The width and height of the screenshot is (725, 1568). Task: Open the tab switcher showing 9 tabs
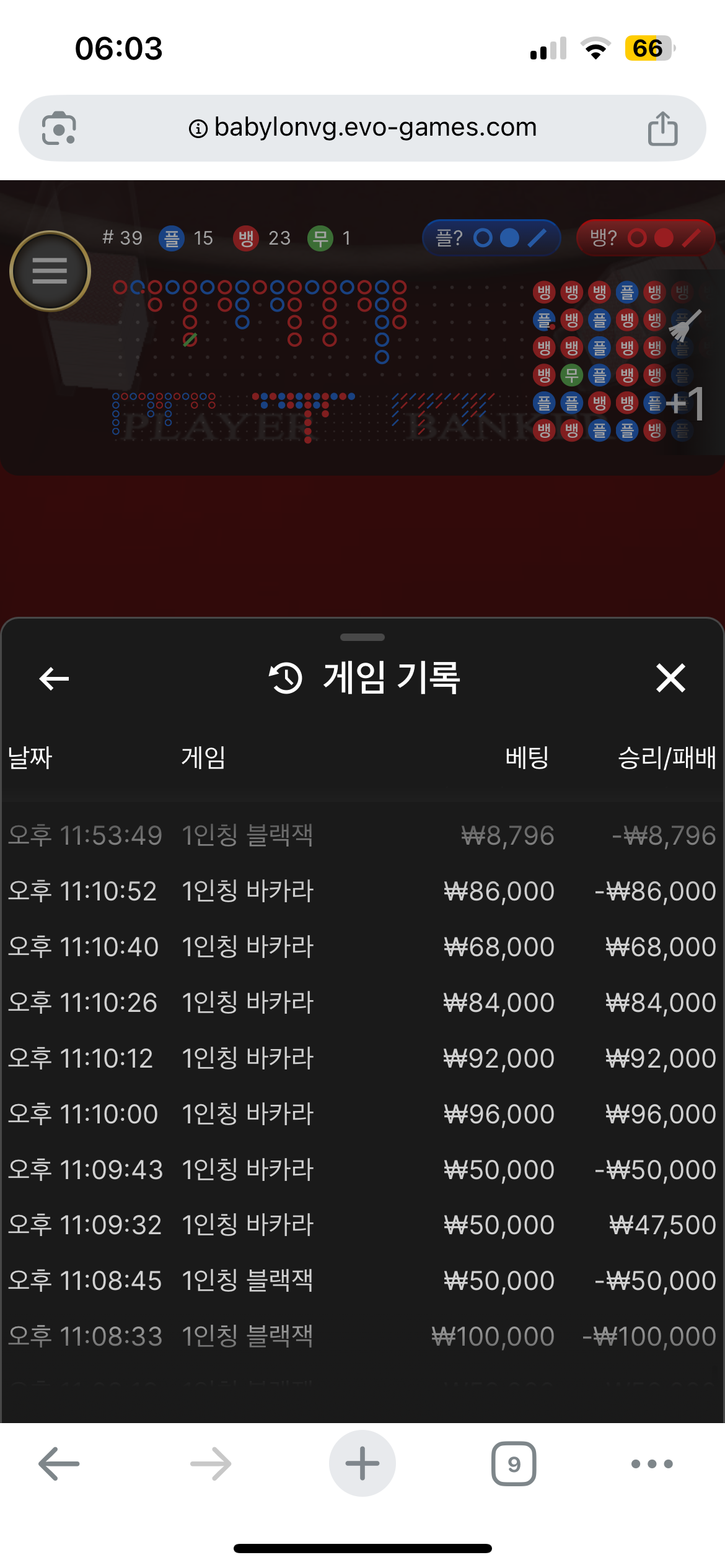(x=514, y=1463)
